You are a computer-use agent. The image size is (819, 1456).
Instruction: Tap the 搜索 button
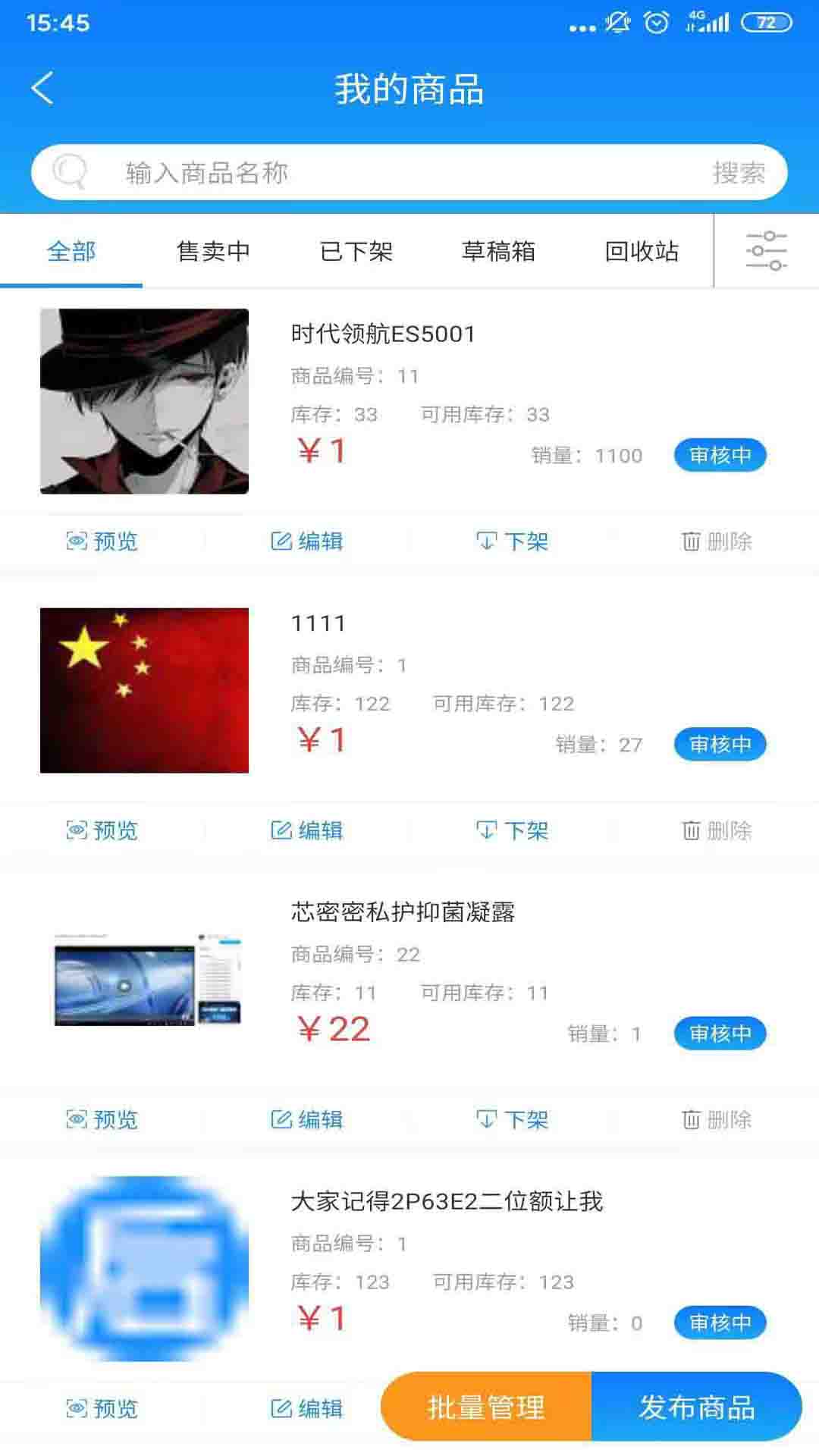click(739, 173)
